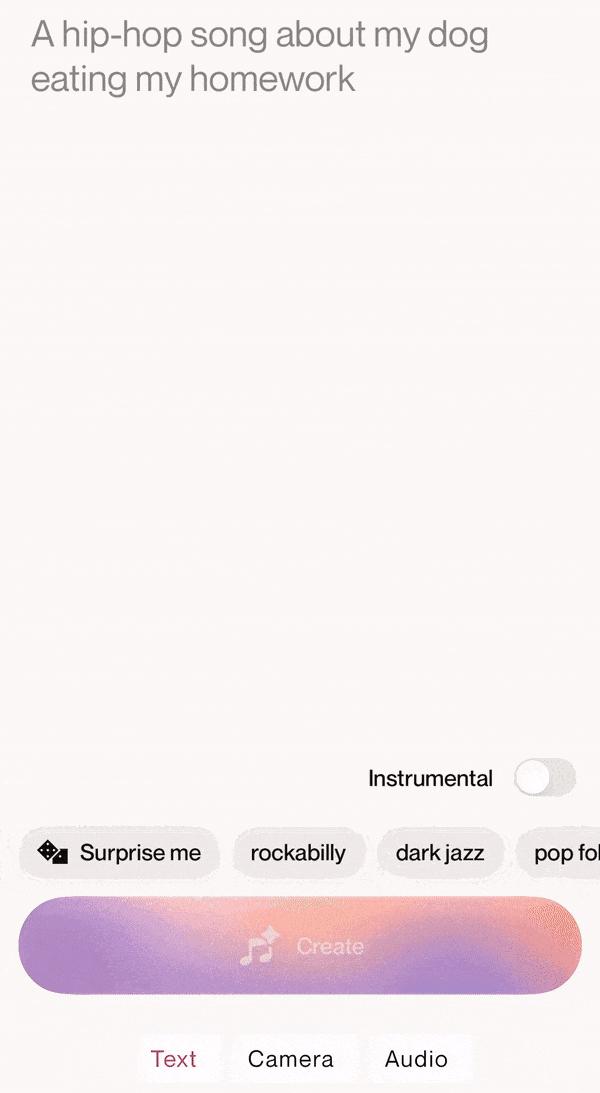
Task: Hit the Create song button
Action: click(x=300, y=946)
